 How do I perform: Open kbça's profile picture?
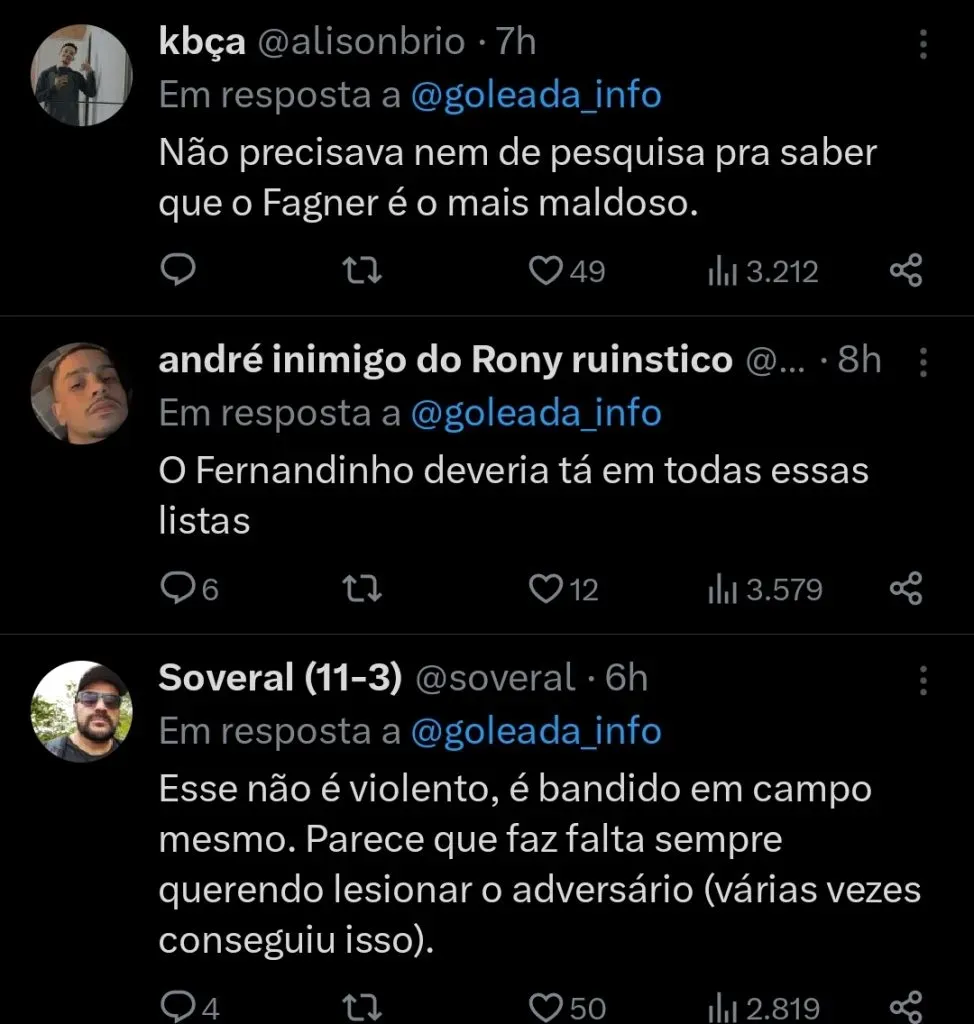(82, 76)
